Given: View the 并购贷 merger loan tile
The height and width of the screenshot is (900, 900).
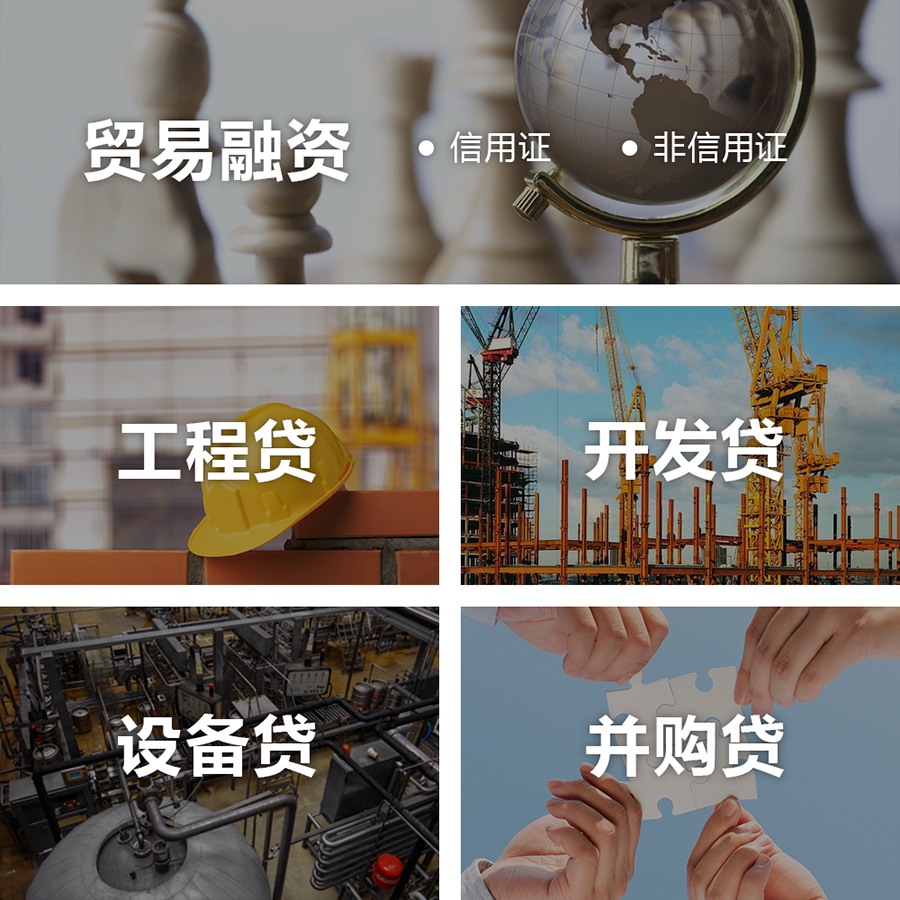Looking at the screenshot, I should tap(680, 747).
